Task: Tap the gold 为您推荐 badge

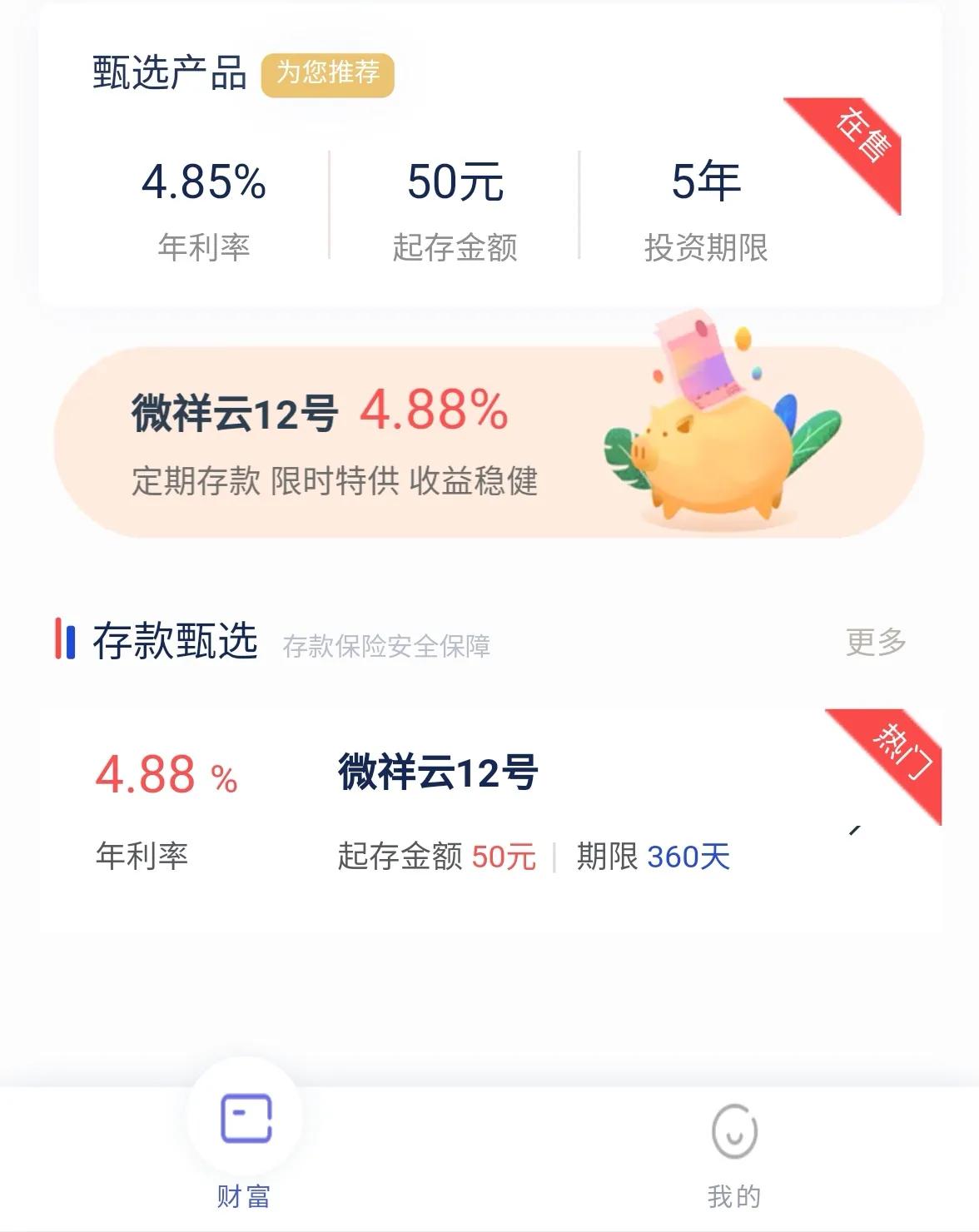Action: pyautogui.click(x=327, y=75)
